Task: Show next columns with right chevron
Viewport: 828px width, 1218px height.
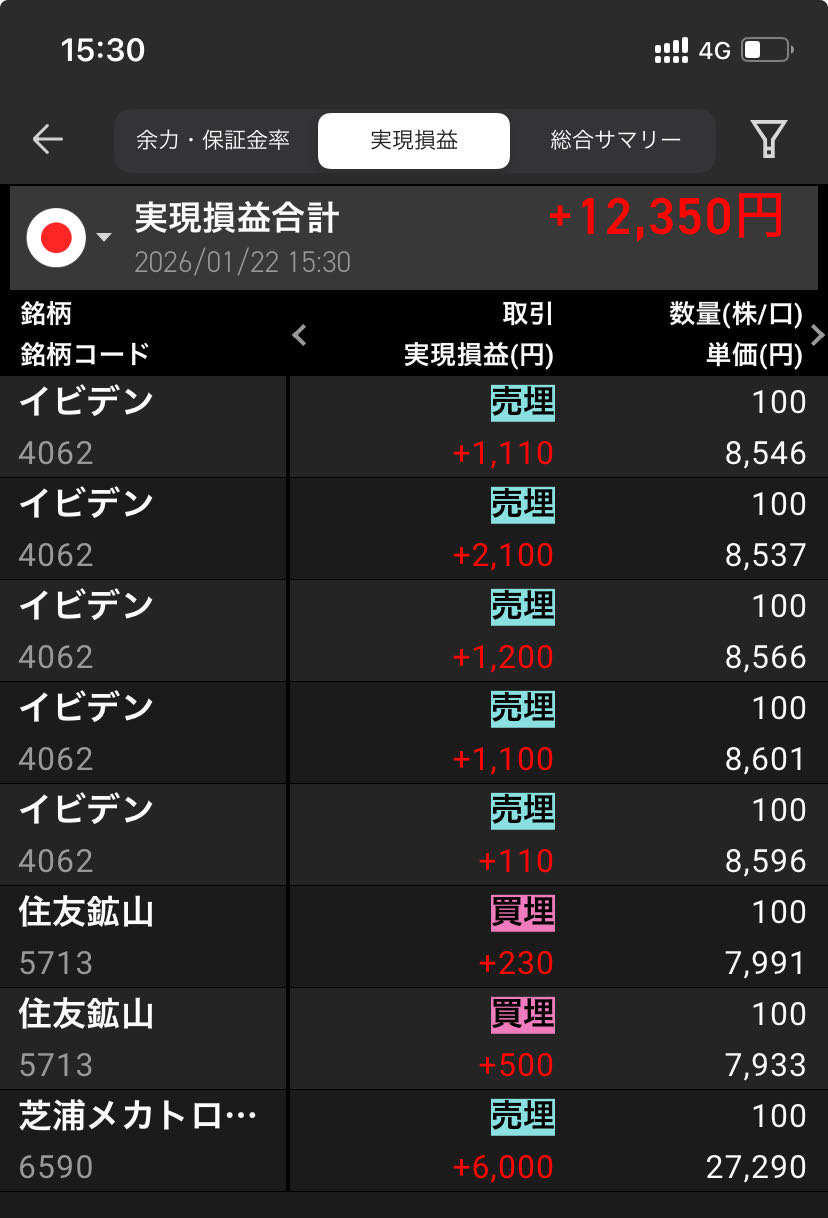Action: (x=817, y=335)
